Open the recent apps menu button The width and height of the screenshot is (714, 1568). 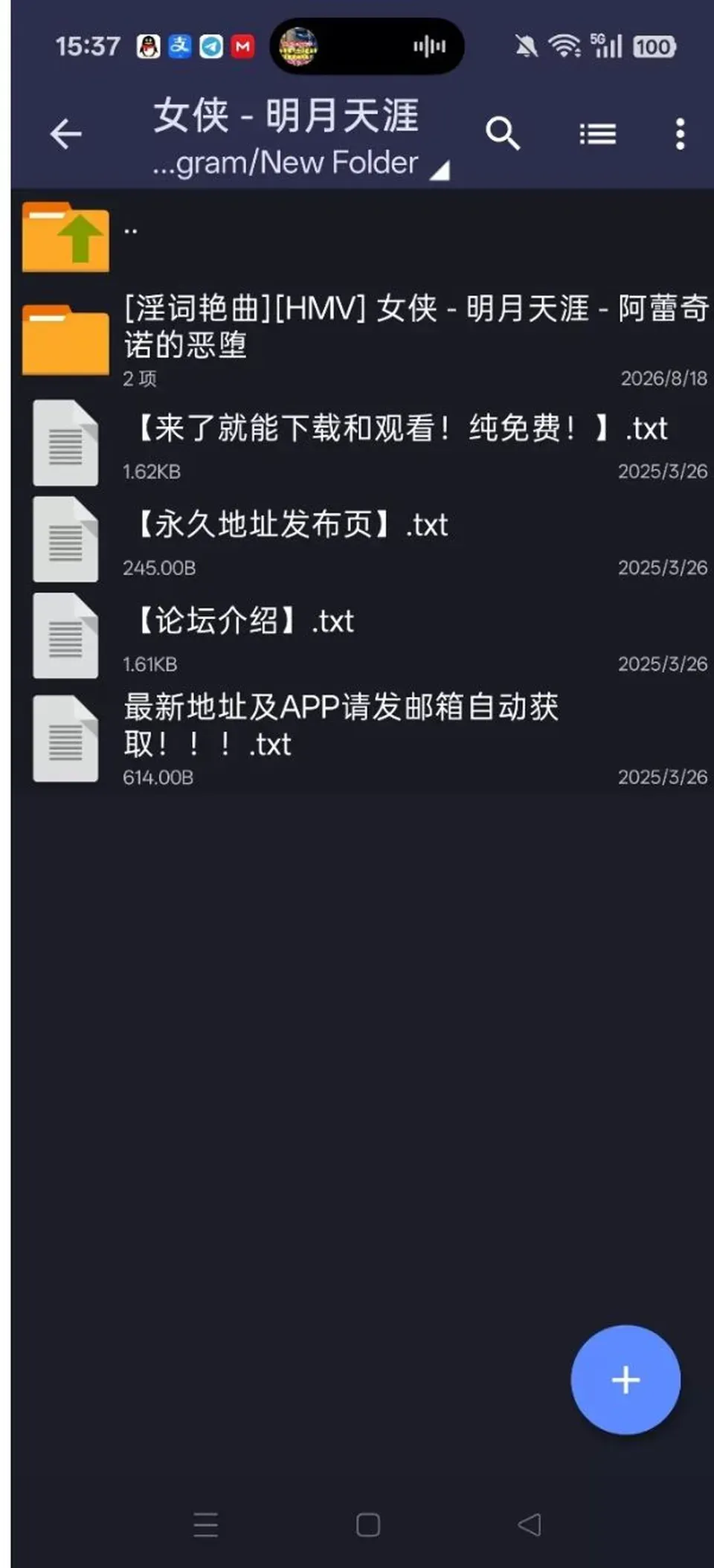pyautogui.click(x=205, y=1525)
